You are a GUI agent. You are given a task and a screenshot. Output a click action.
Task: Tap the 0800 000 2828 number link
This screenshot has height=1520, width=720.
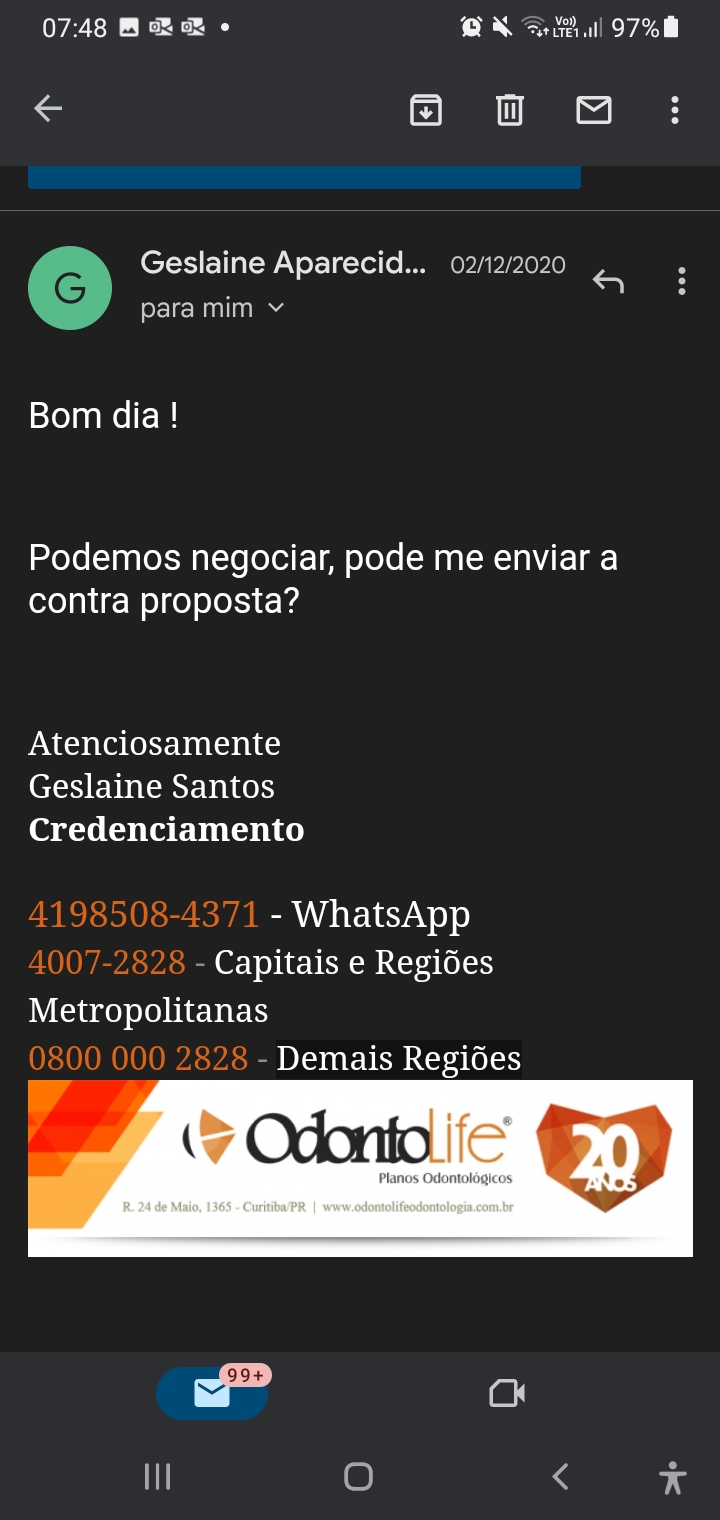[x=138, y=1058]
